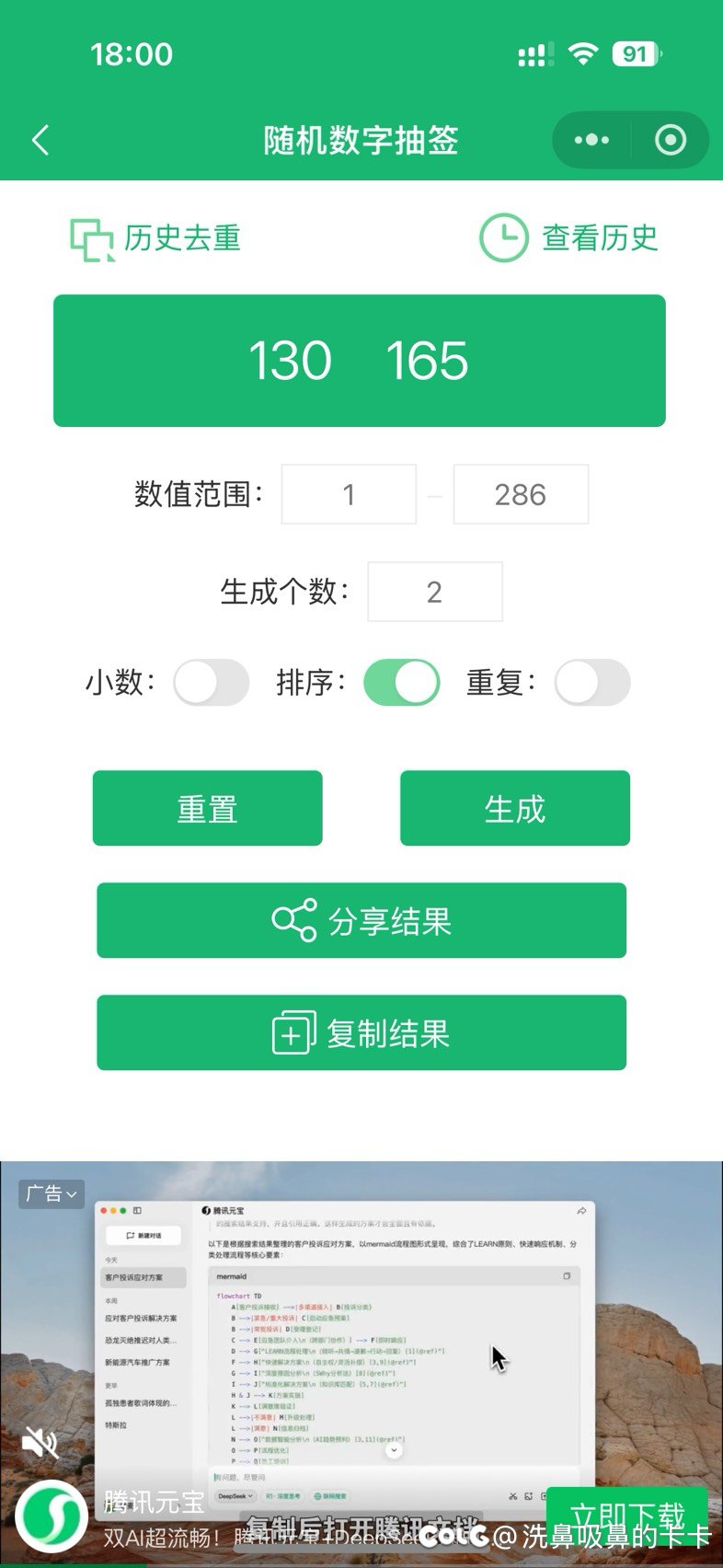Enable the 重复 repeat switch
The width and height of the screenshot is (723, 1568).
tap(592, 683)
